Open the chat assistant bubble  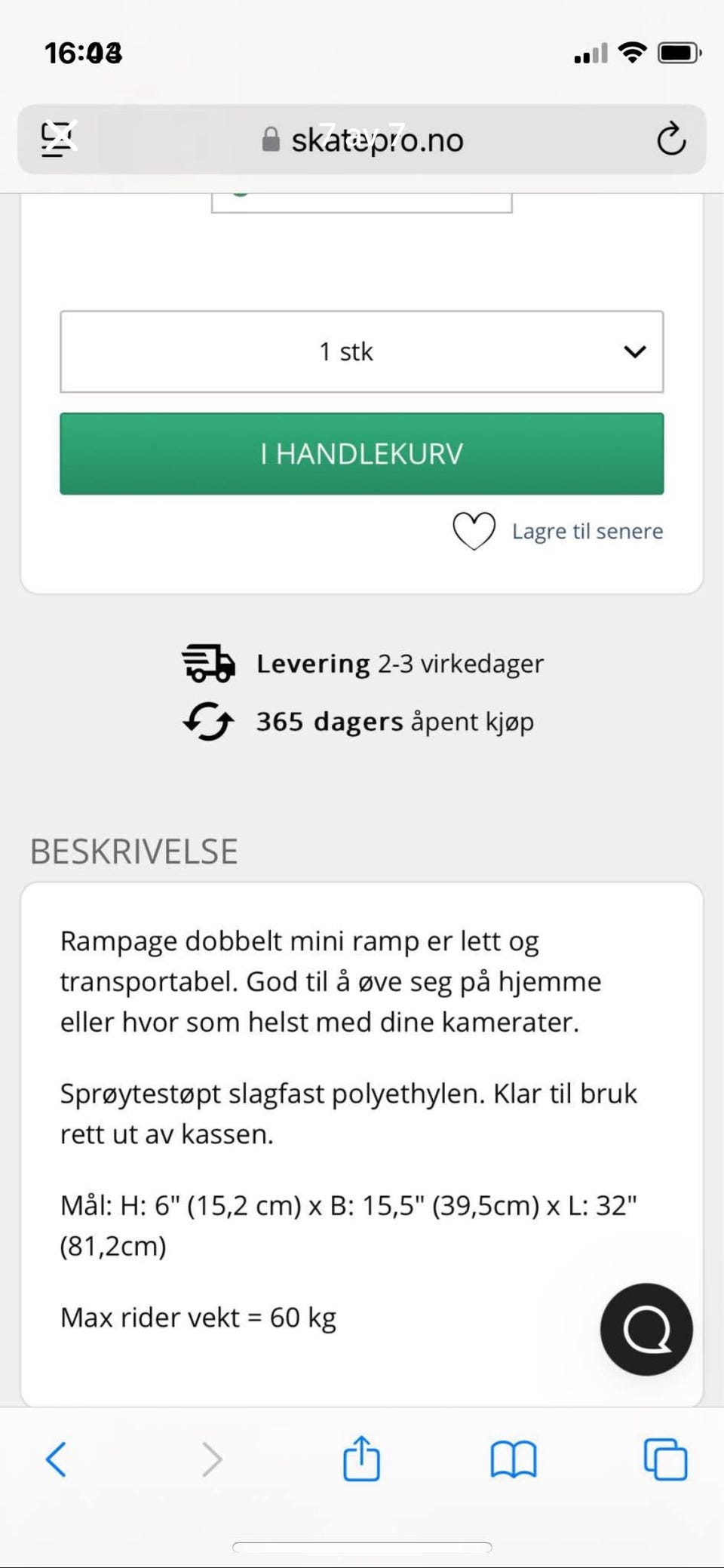(x=646, y=1330)
